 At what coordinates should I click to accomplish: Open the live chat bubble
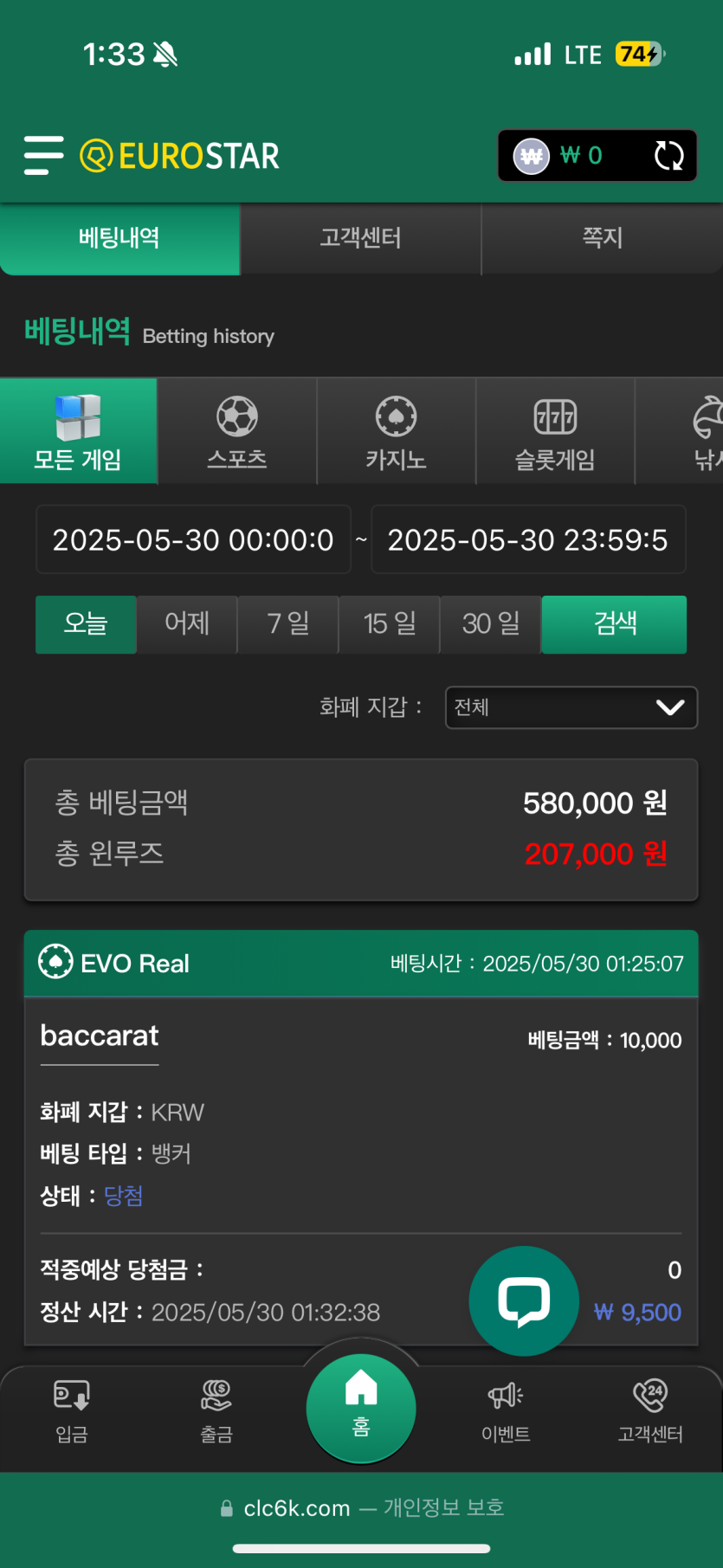(523, 1300)
